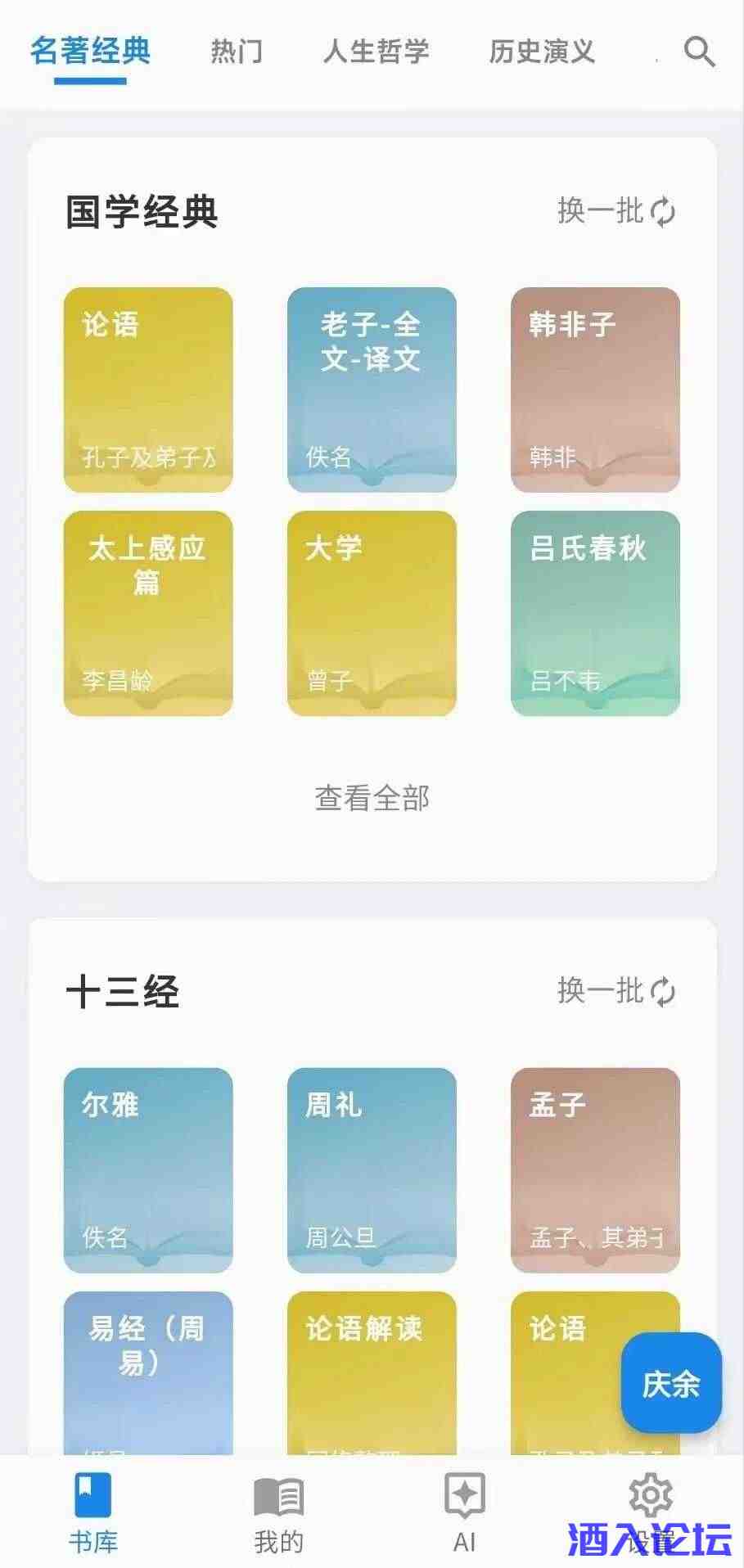Open the search icon in the top bar
744x1568 pixels.
(699, 52)
